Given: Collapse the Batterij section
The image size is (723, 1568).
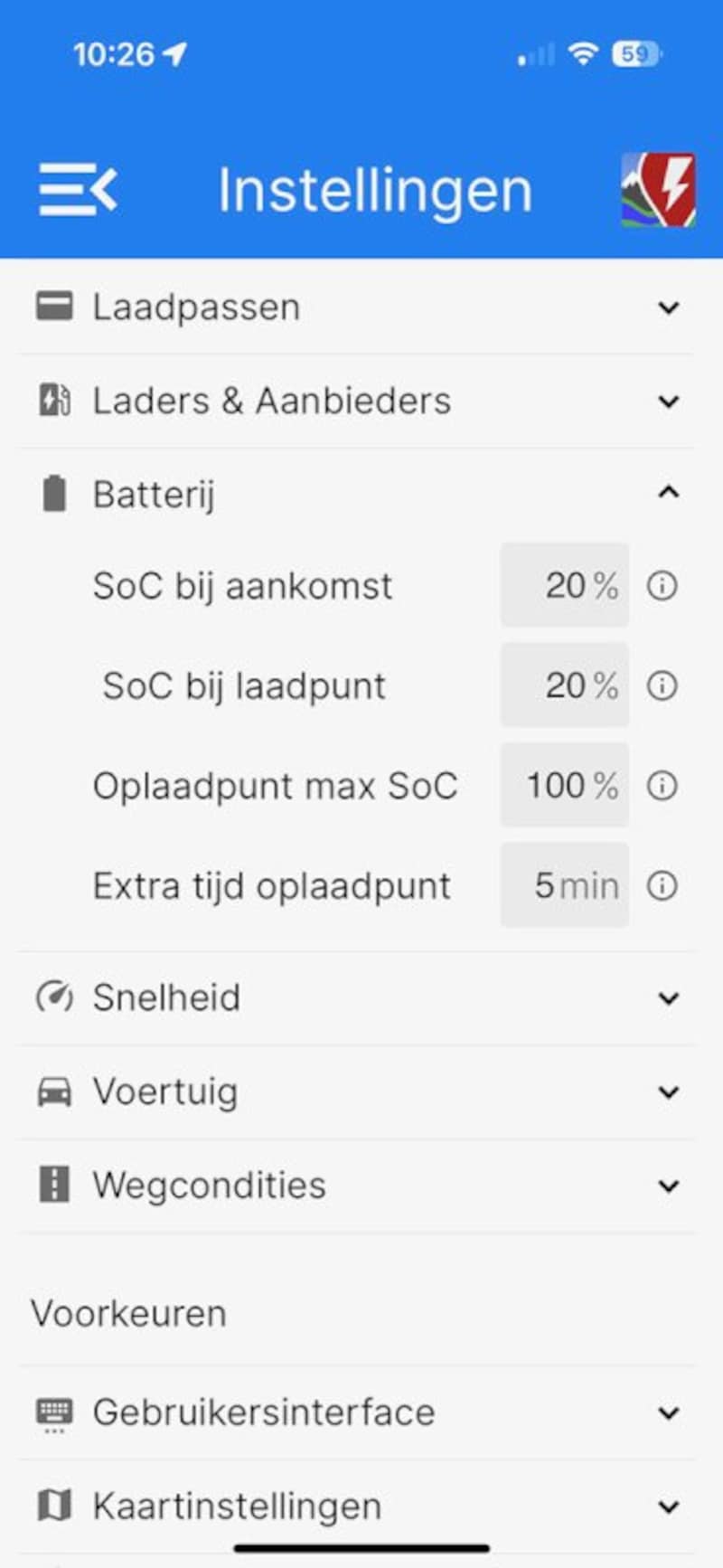Looking at the screenshot, I should pyautogui.click(x=357, y=494).
